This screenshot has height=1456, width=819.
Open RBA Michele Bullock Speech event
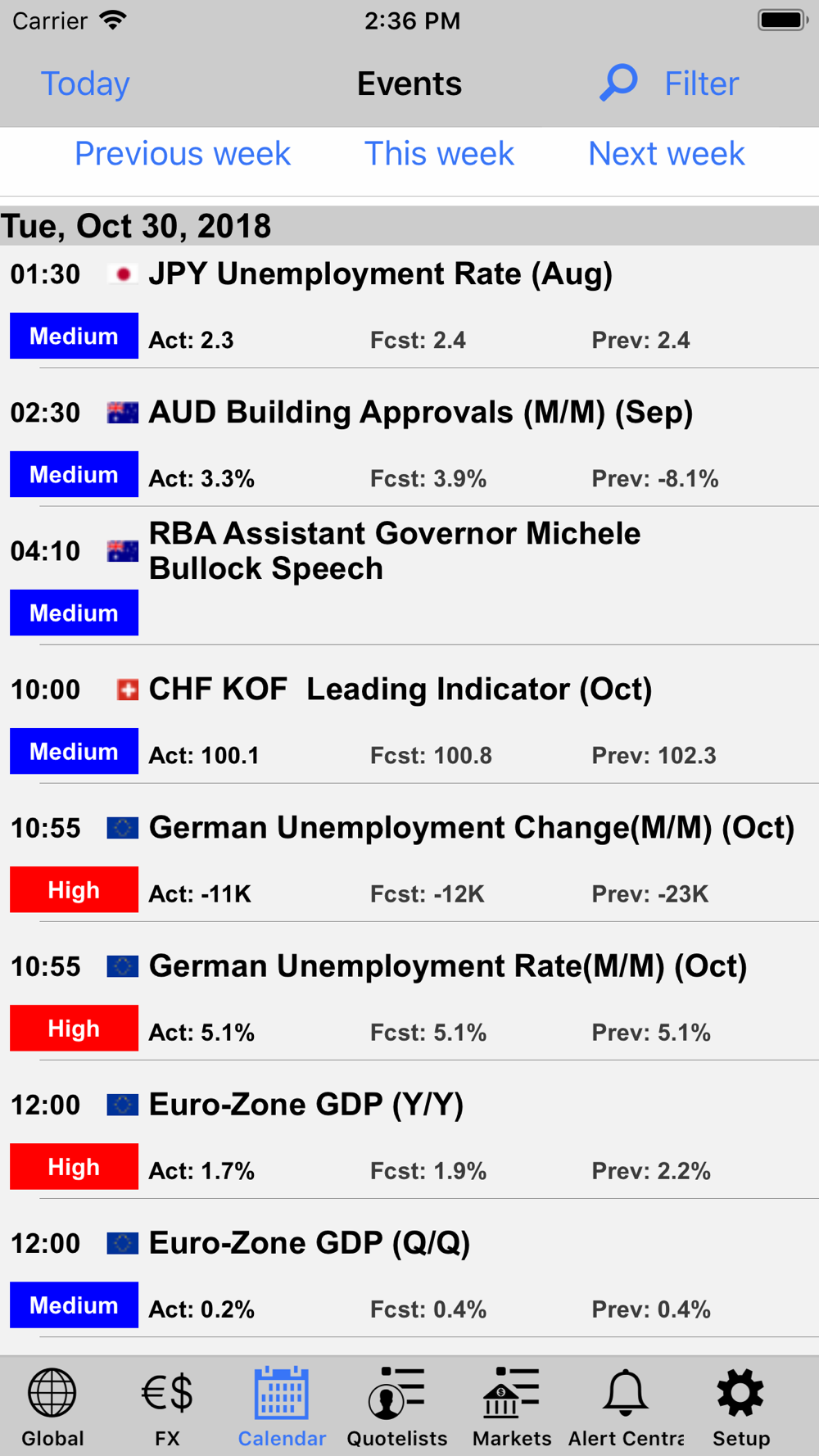409,576
